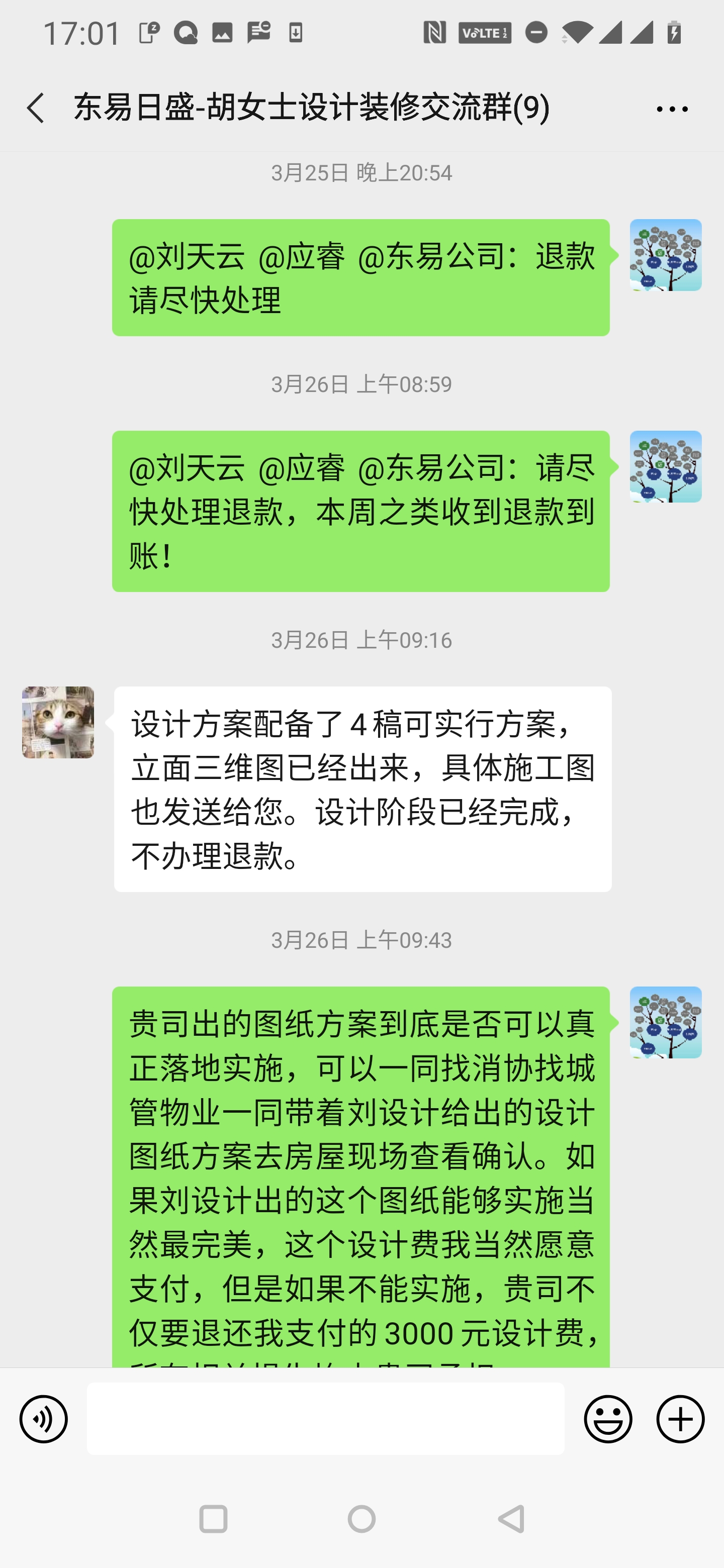Screen dimensions: 724x1568
Task: Go back from the group chat
Action: click(35, 109)
